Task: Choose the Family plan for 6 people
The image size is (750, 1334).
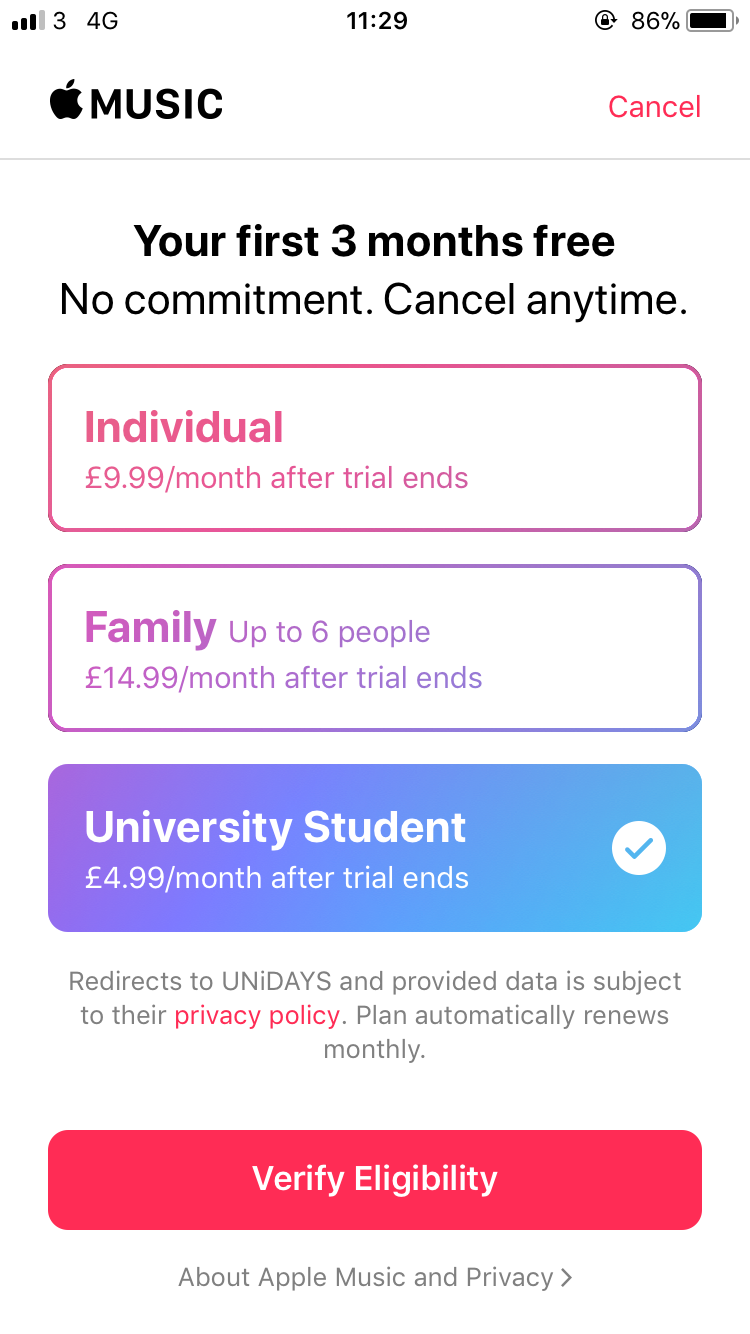Action: tap(375, 648)
